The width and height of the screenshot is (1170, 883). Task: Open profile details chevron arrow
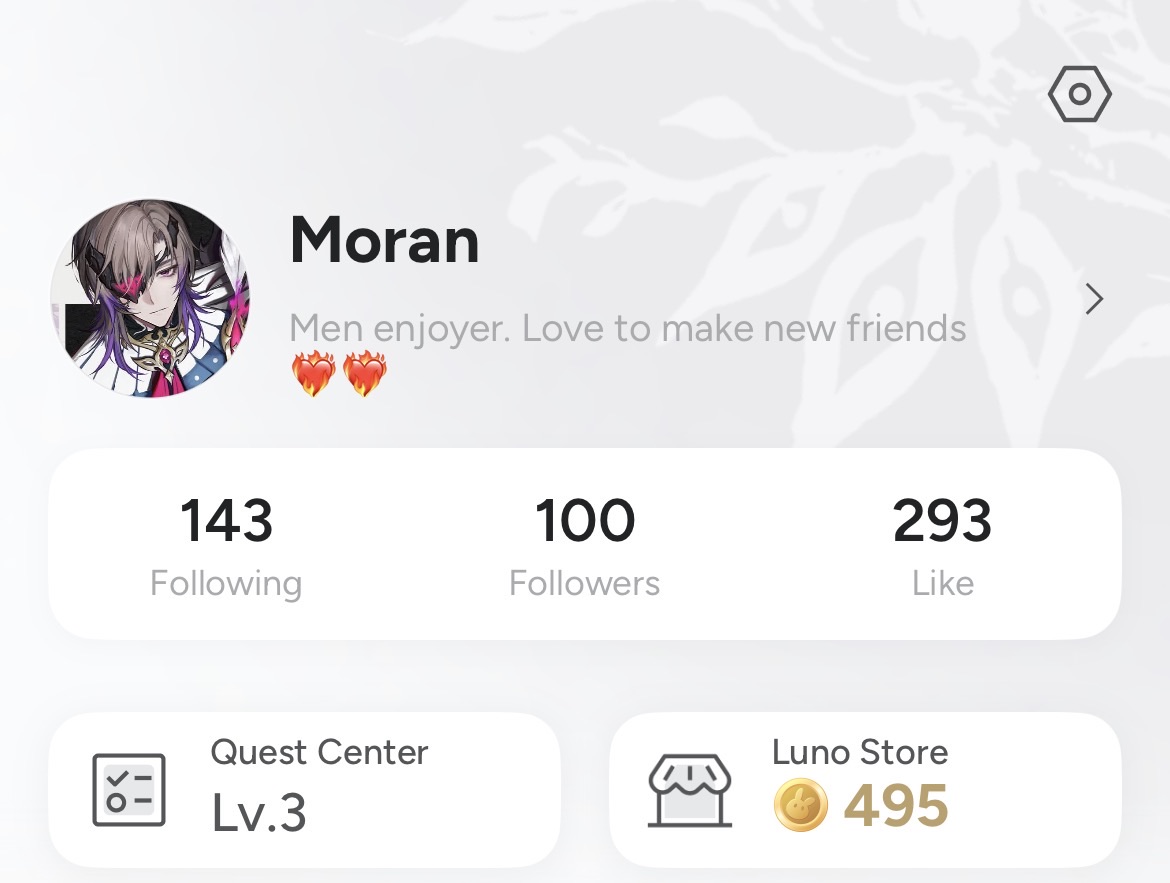click(x=1094, y=299)
